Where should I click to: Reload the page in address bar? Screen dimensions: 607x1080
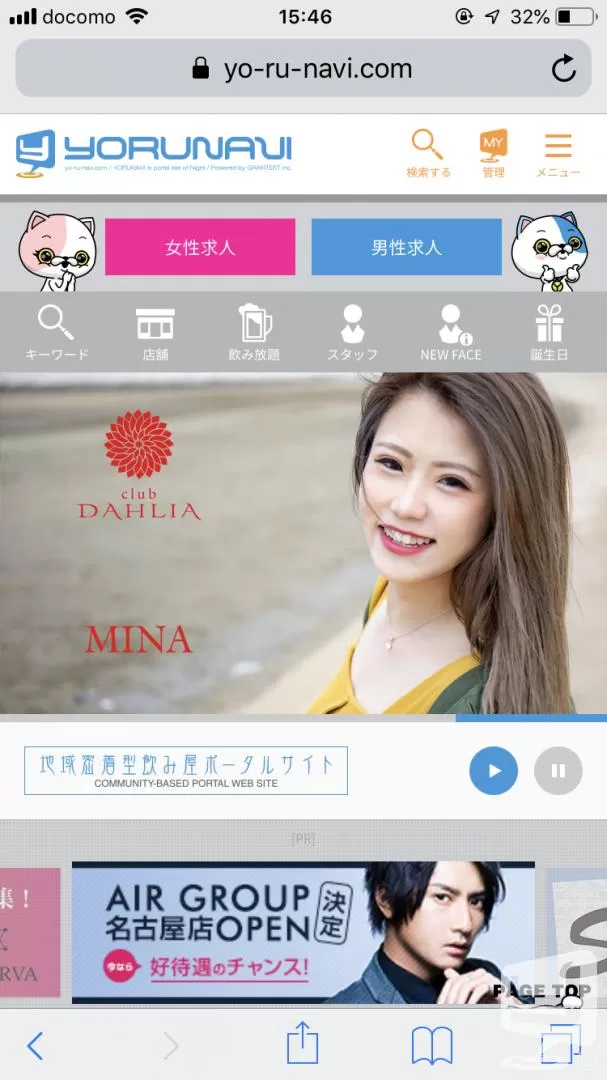pyautogui.click(x=564, y=68)
